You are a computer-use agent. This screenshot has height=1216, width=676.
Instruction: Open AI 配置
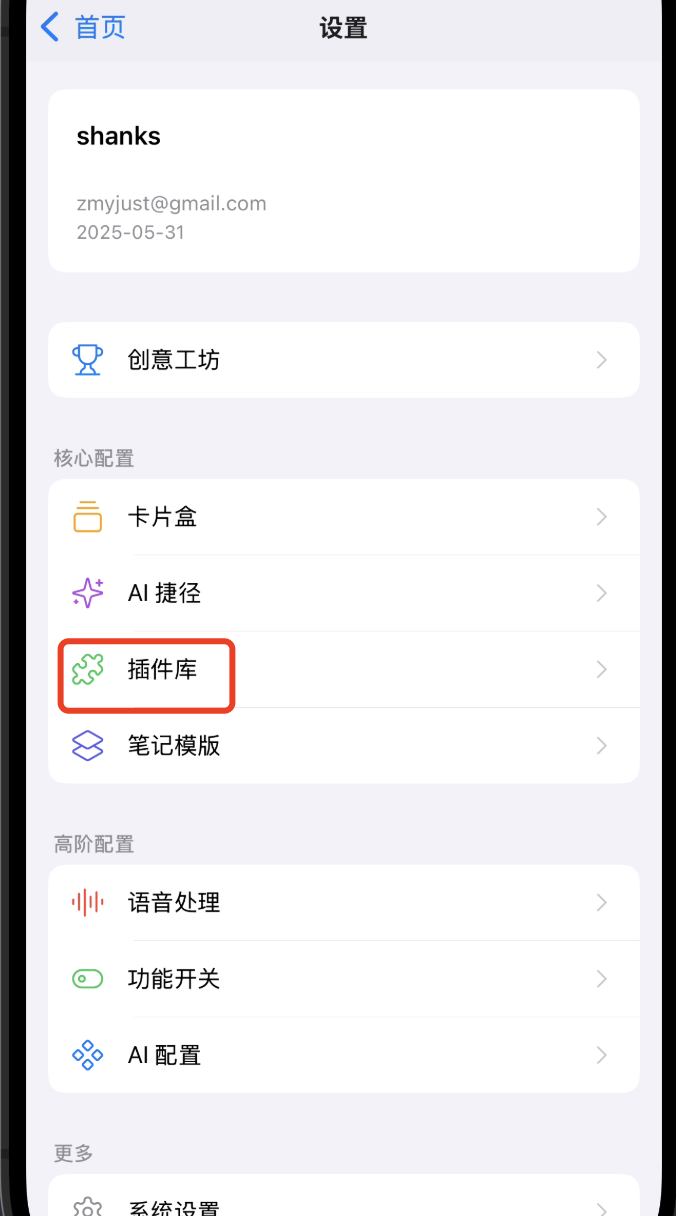pos(343,1055)
